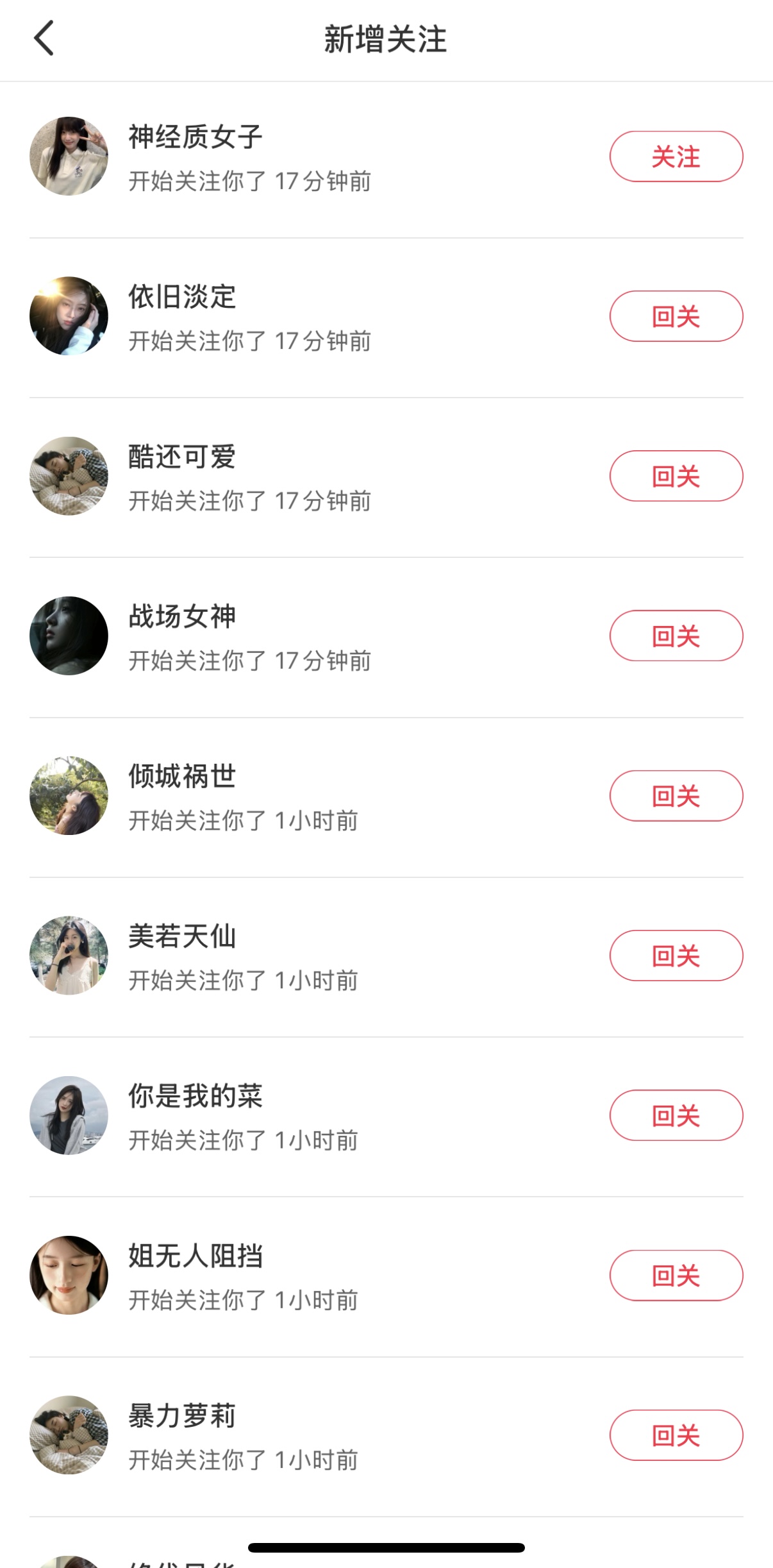Tap 回关 for 姐无人阻挡
773x1568 pixels.
click(x=676, y=1276)
